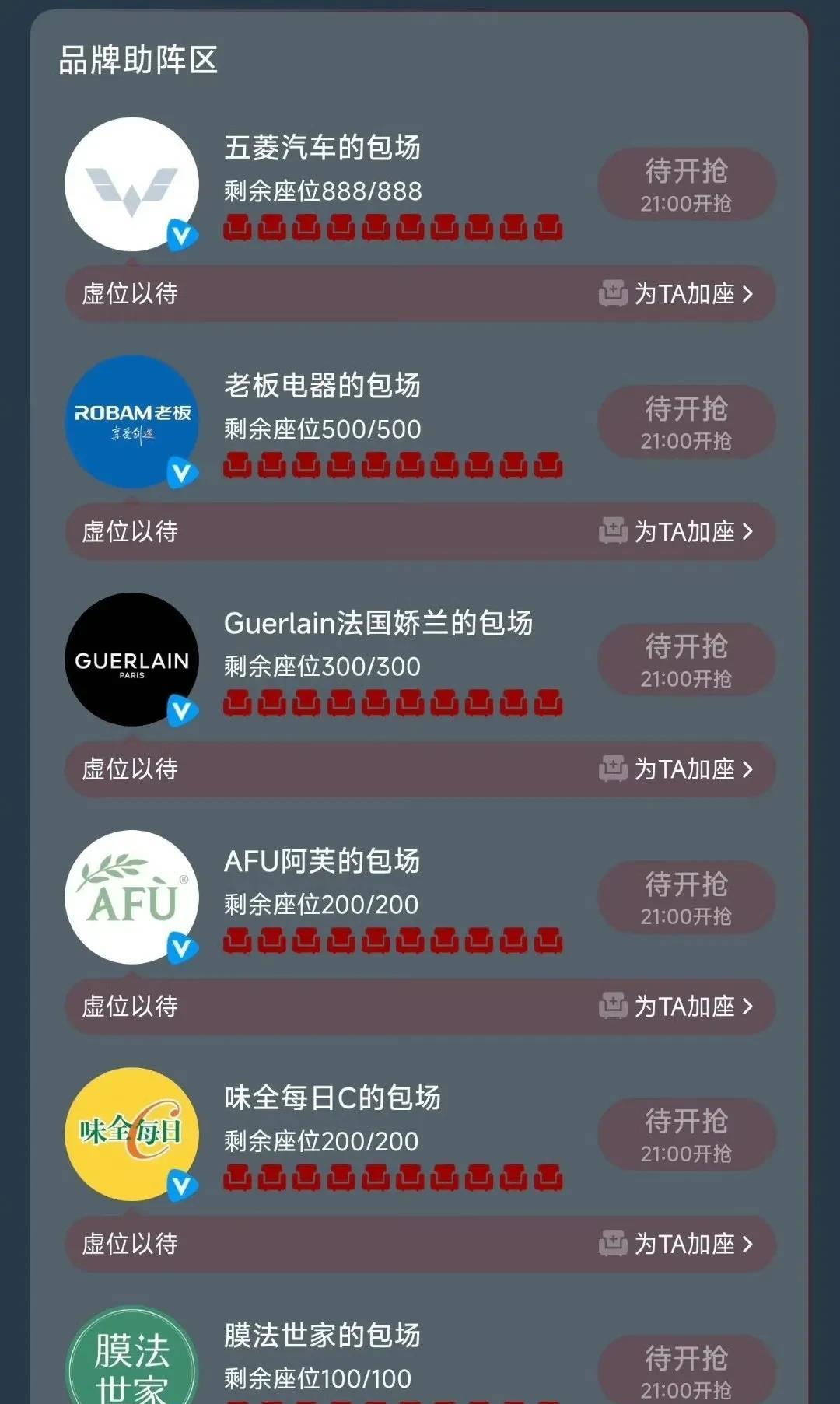Screen dimensions: 840x1404
Task: View the ROBAM老板 brand profile picture
Action: tap(132, 422)
